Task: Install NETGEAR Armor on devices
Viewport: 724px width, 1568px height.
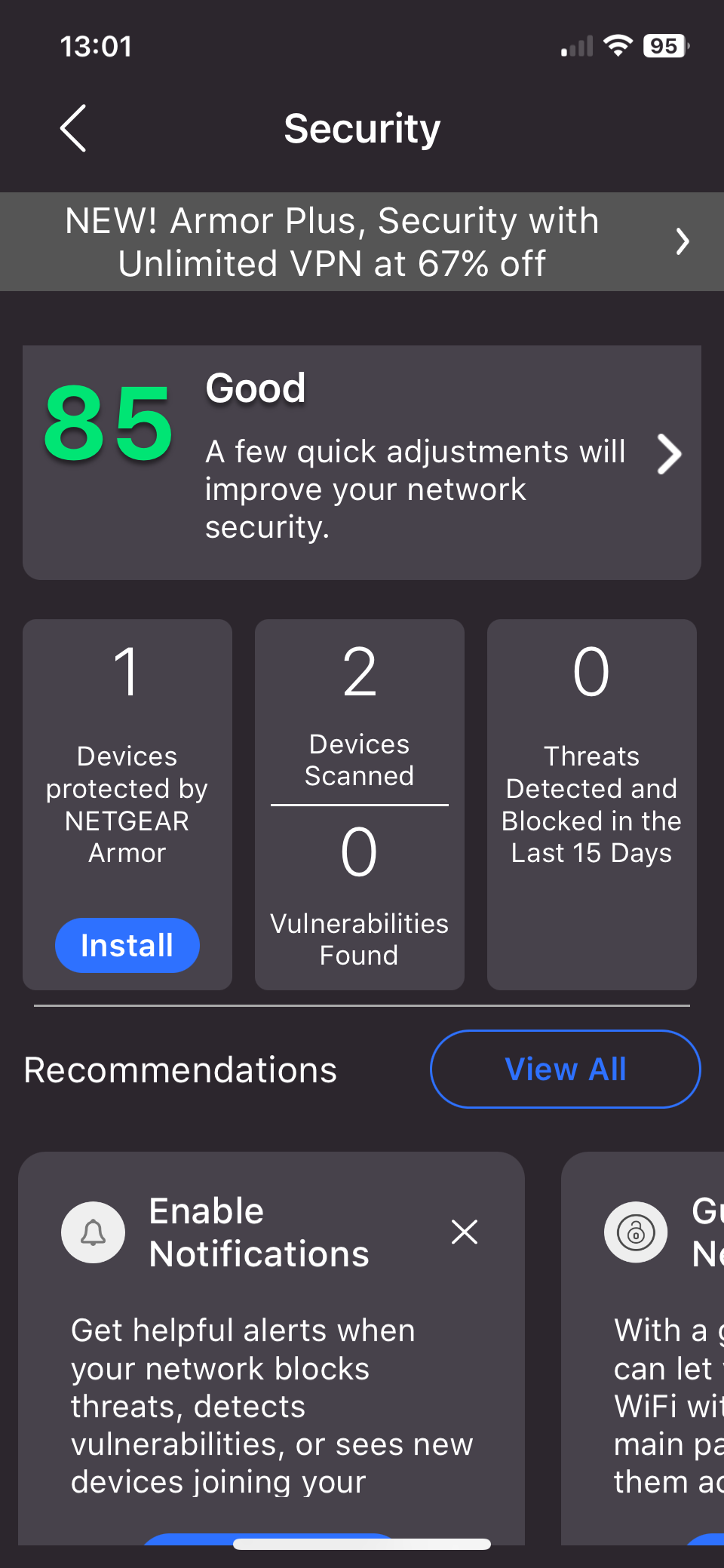Action: coord(127,945)
